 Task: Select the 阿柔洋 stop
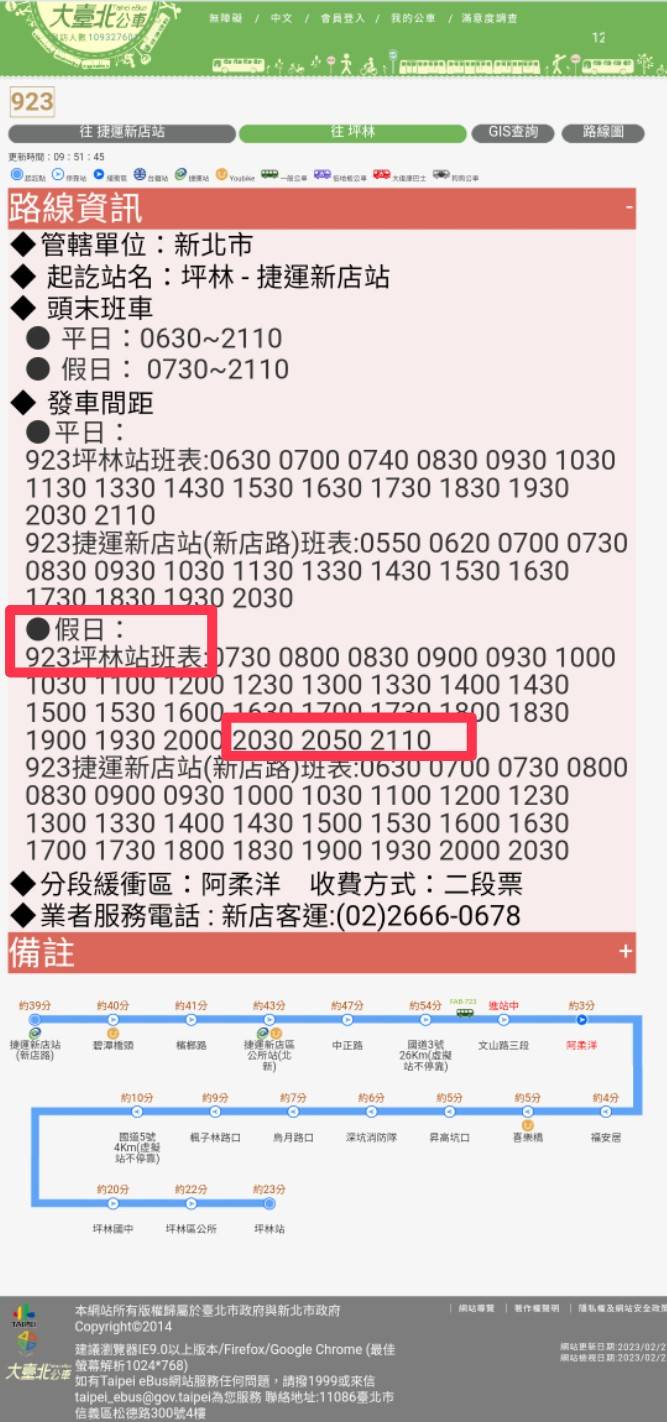click(x=582, y=1045)
